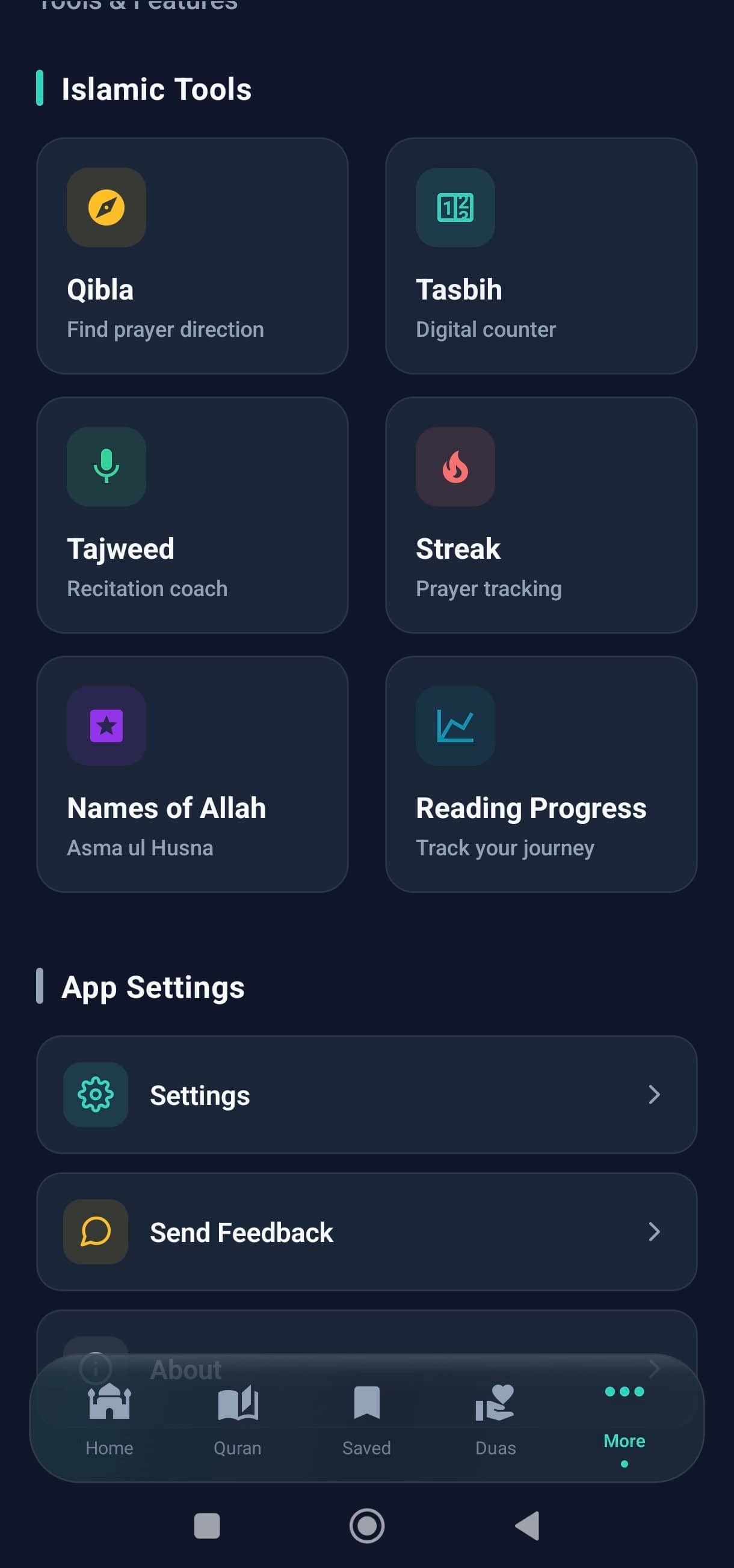Screen dimensions: 734x1568
Task: Tap the Tasbih digital counter icon
Action: (455, 207)
